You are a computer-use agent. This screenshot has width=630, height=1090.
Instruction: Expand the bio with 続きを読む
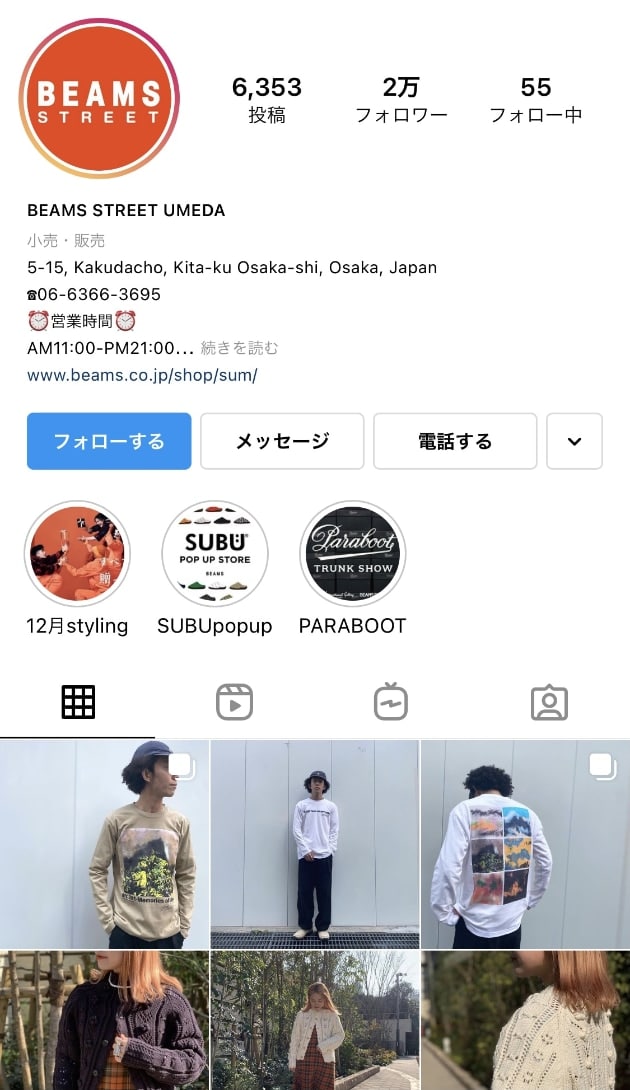click(240, 348)
